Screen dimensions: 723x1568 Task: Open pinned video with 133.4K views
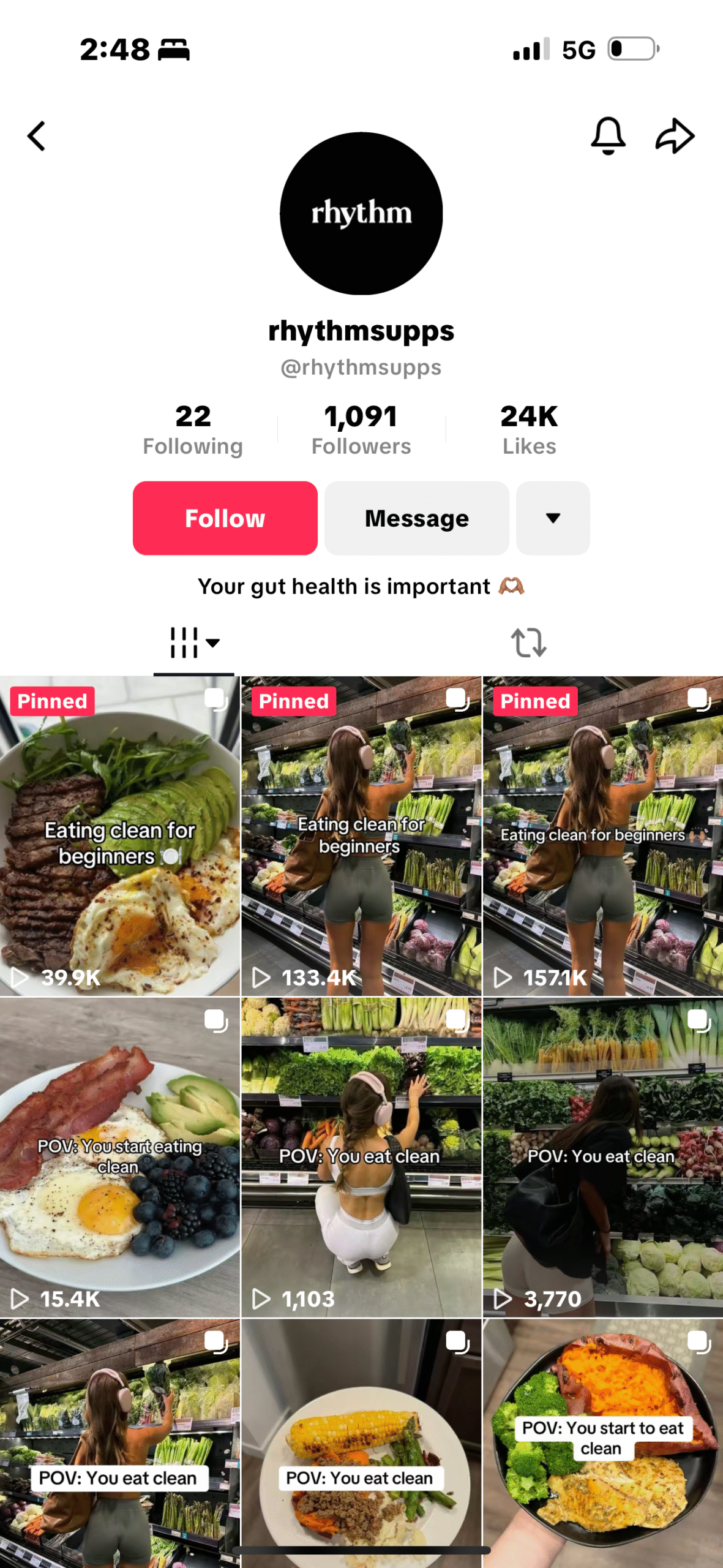coord(361,836)
